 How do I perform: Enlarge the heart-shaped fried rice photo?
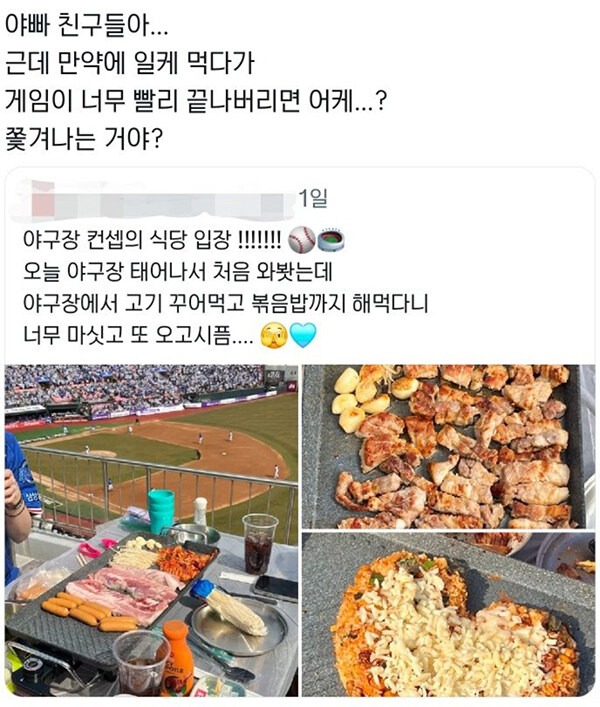coord(448,615)
